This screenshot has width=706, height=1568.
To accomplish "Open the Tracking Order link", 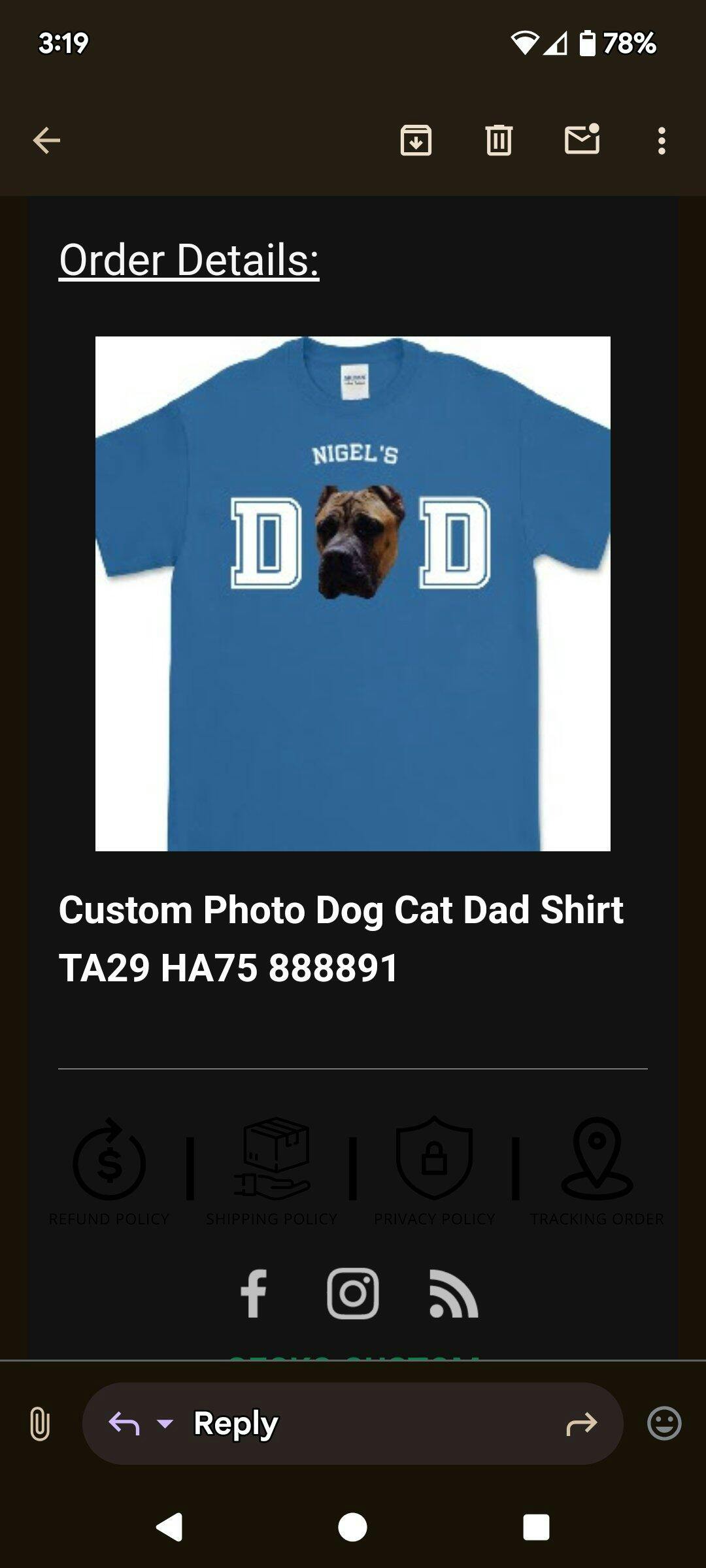I will coord(597,1171).
